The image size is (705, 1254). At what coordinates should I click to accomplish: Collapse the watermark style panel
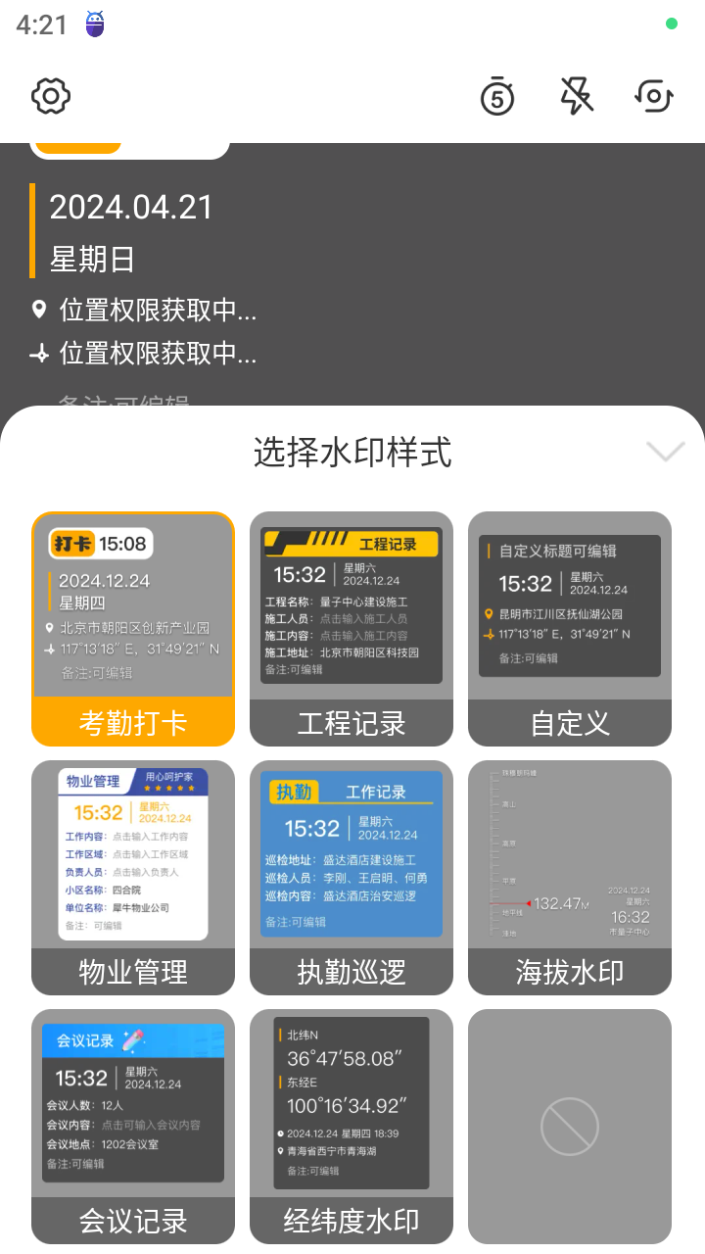[665, 452]
